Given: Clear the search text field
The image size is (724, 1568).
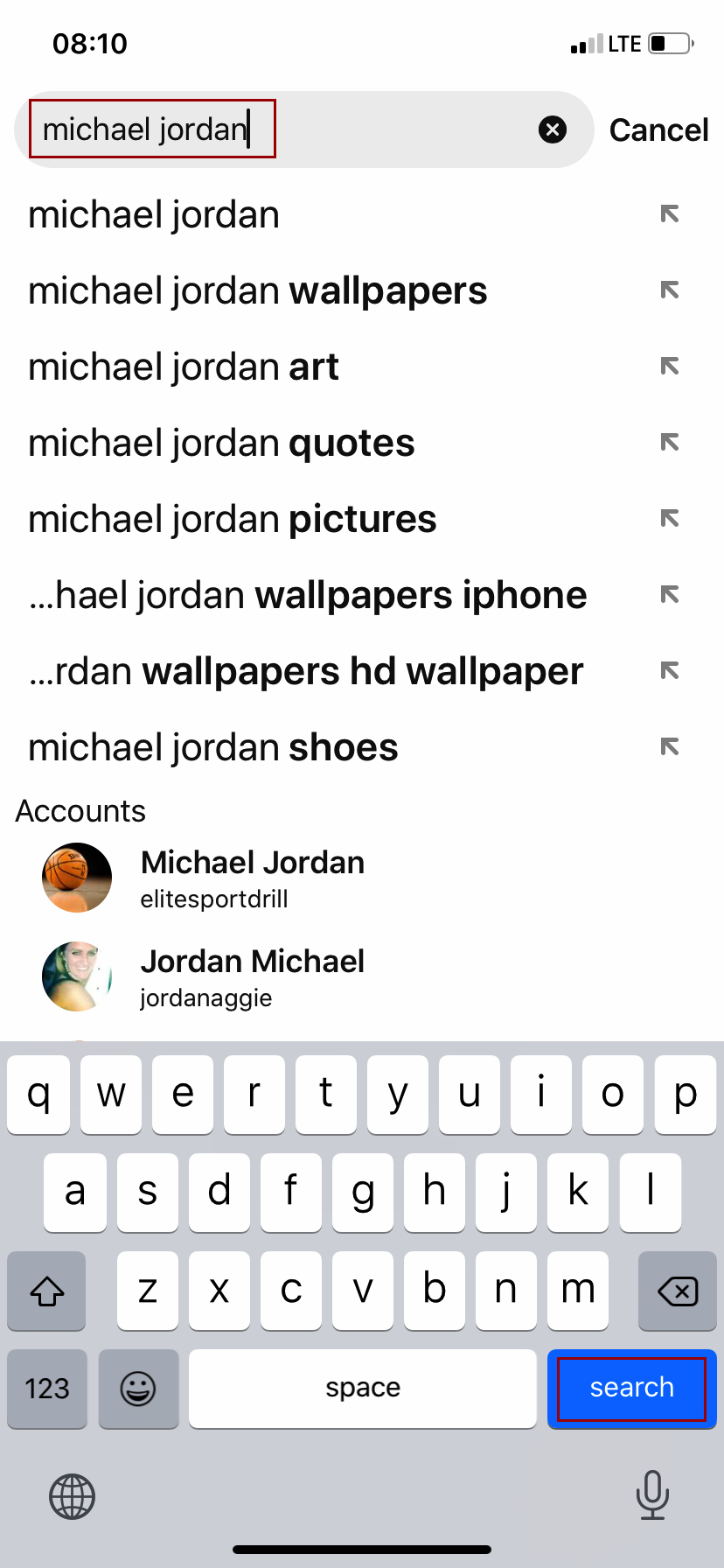Looking at the screenshot, I should click(x=552, y=129).
